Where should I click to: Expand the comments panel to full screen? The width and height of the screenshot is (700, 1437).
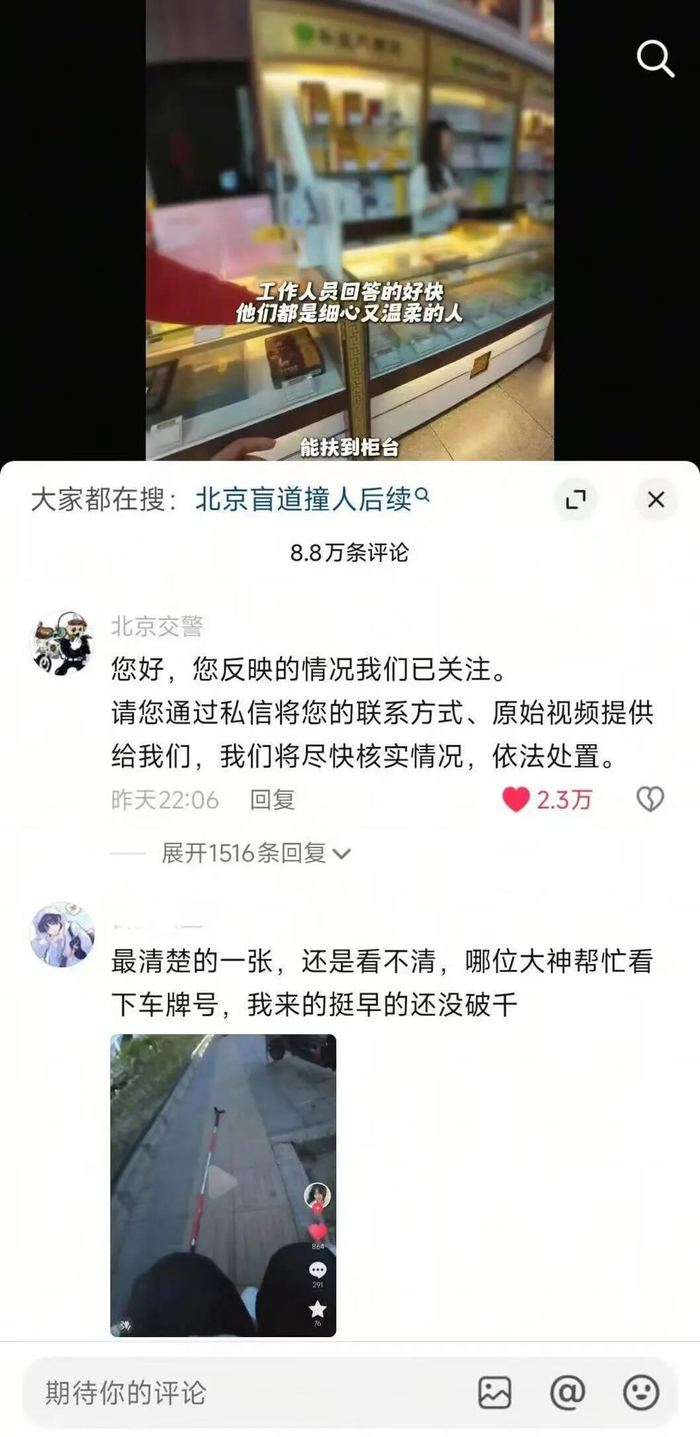(x=575, y=500)
